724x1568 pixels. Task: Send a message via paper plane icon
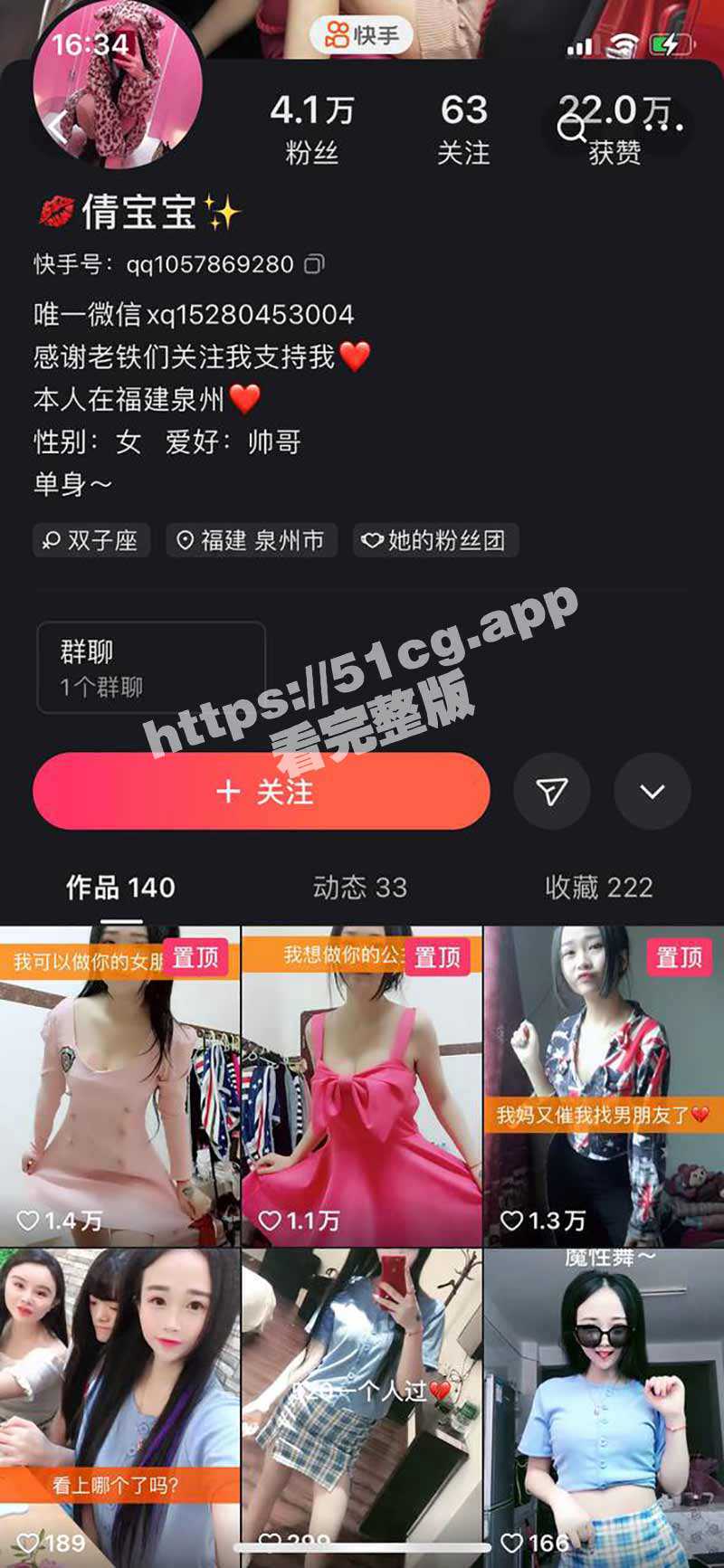pos(551,792)
